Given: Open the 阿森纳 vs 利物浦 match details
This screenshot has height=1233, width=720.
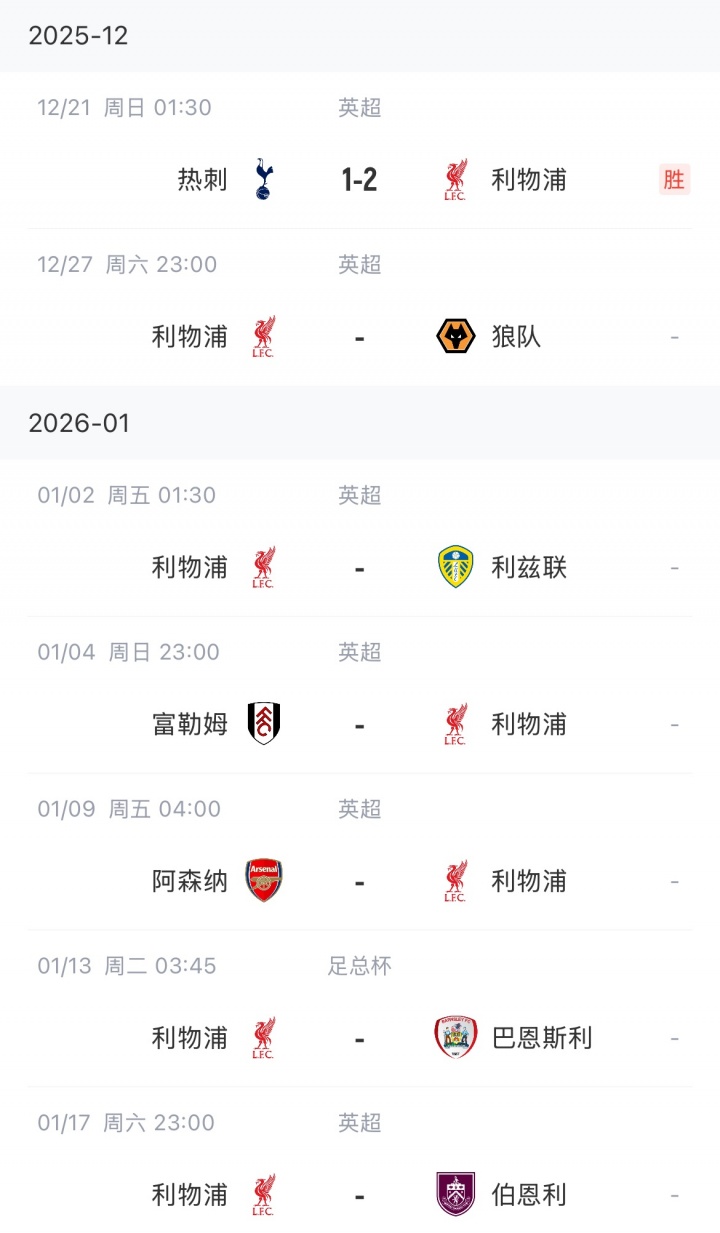Looking at the screenshot, I should [359, 881].
